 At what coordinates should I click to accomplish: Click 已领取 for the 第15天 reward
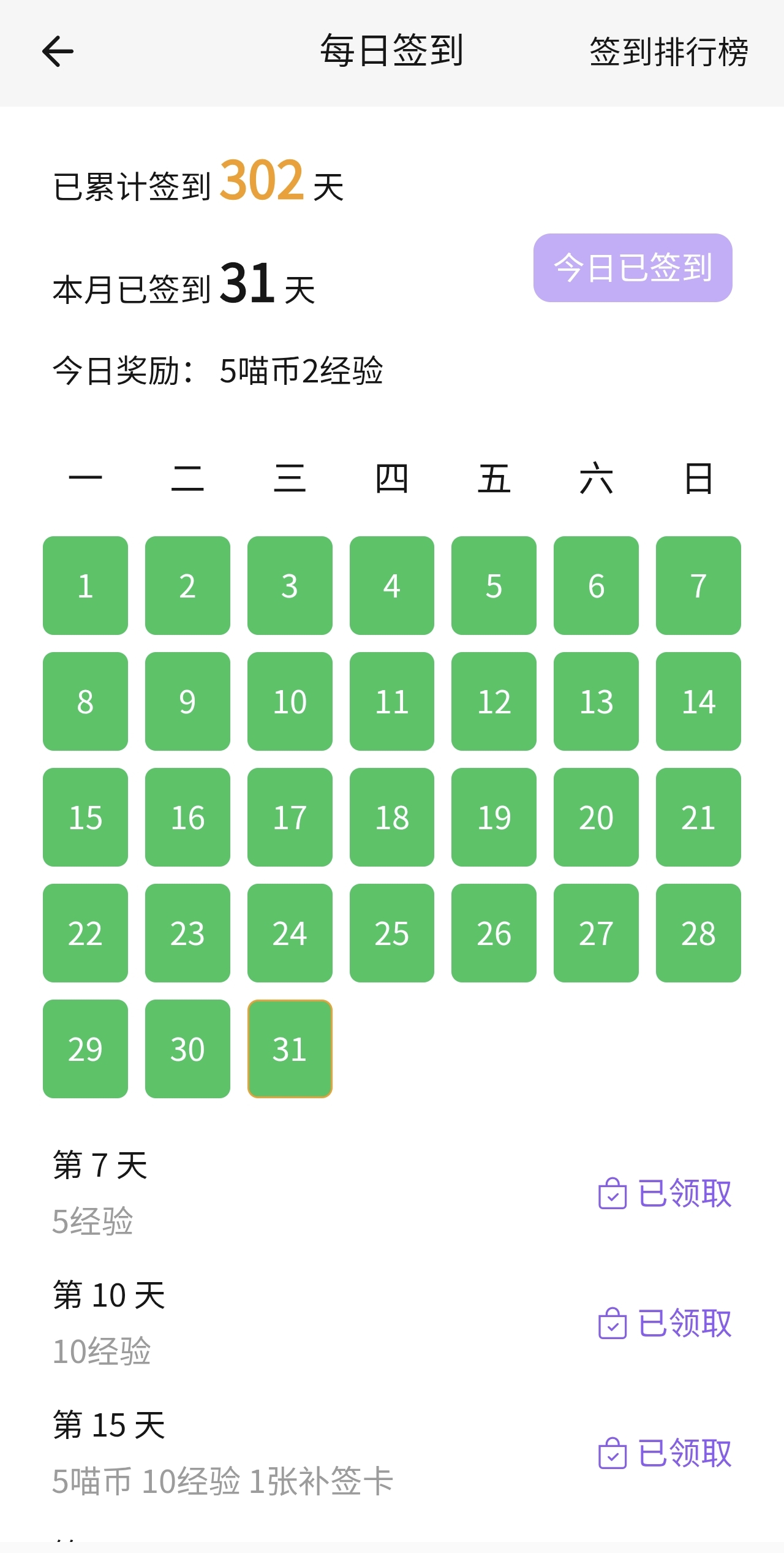685,1453
